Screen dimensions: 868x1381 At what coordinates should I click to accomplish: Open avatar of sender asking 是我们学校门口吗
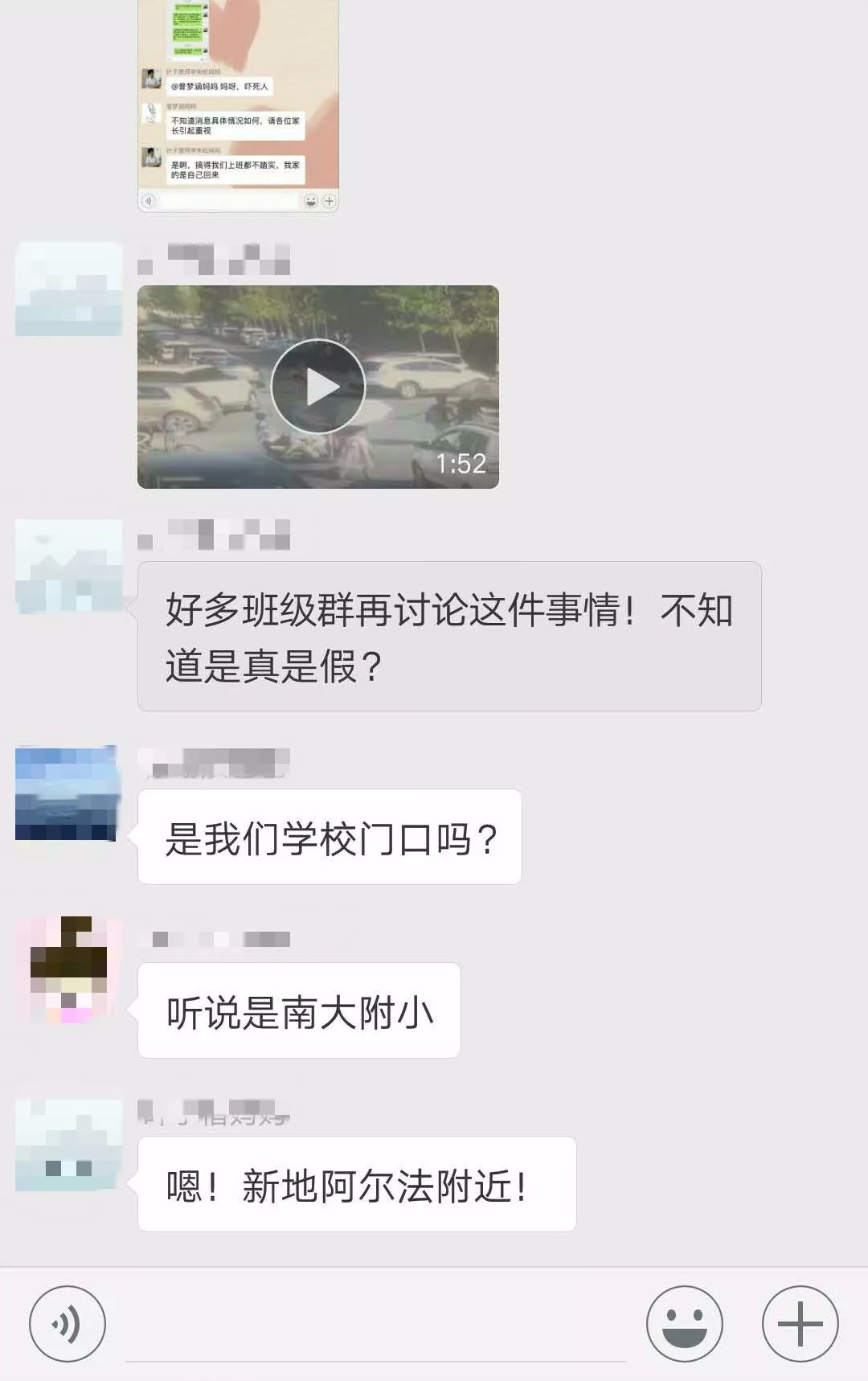(68, 793)
